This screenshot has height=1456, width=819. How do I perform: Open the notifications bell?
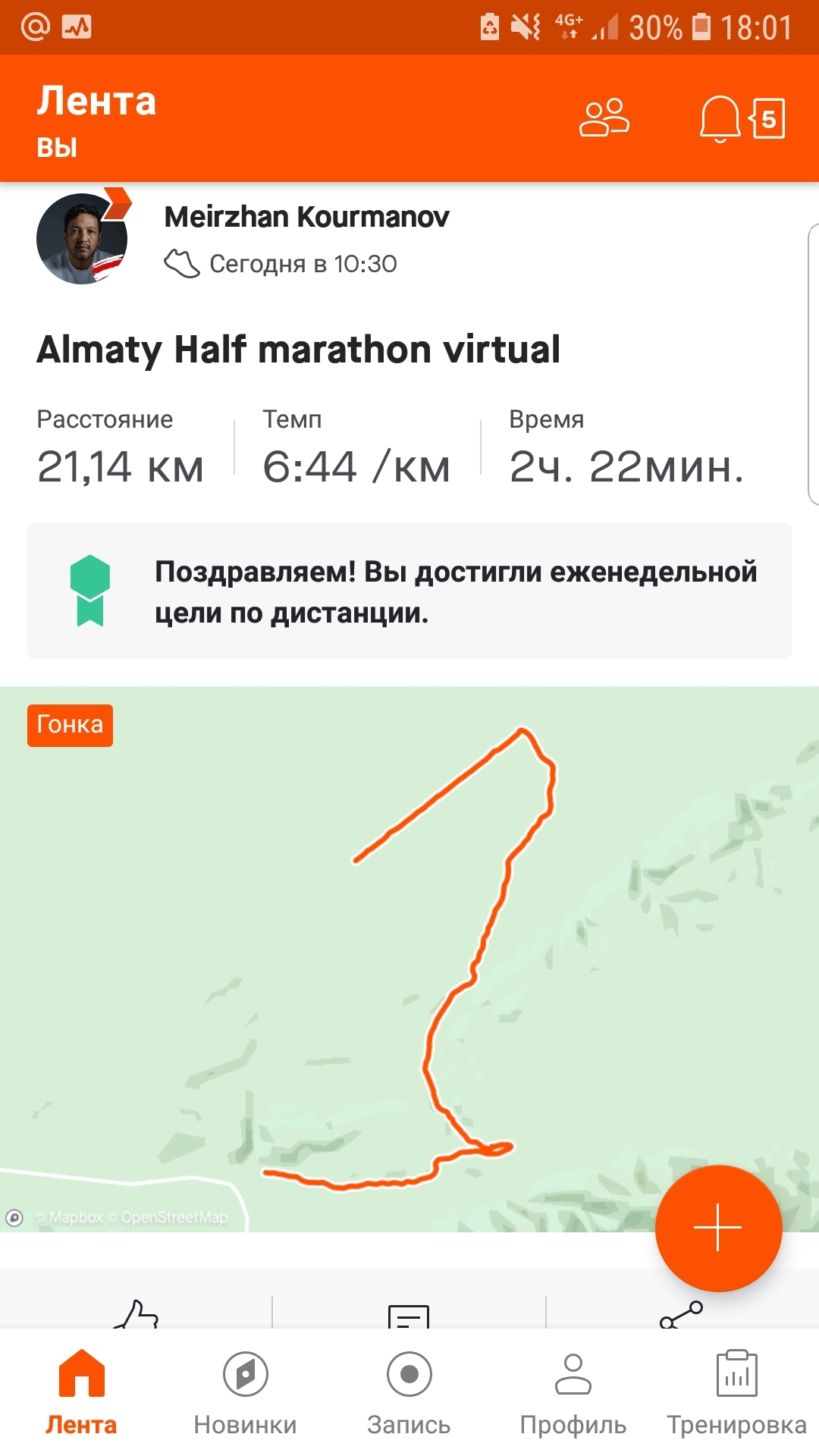pos(720,118)
